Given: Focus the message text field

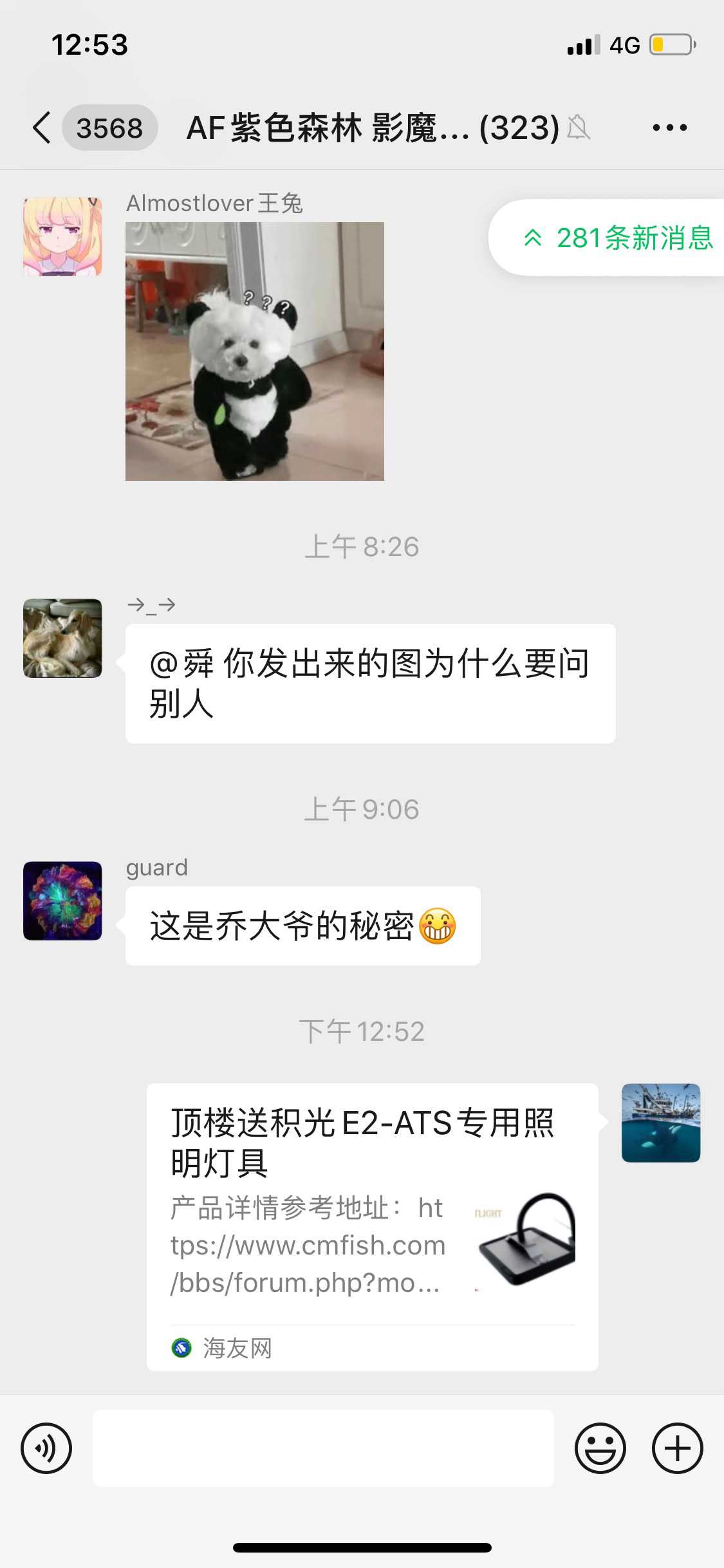Looking at the screenshot, I should (x=323, y=1448).
